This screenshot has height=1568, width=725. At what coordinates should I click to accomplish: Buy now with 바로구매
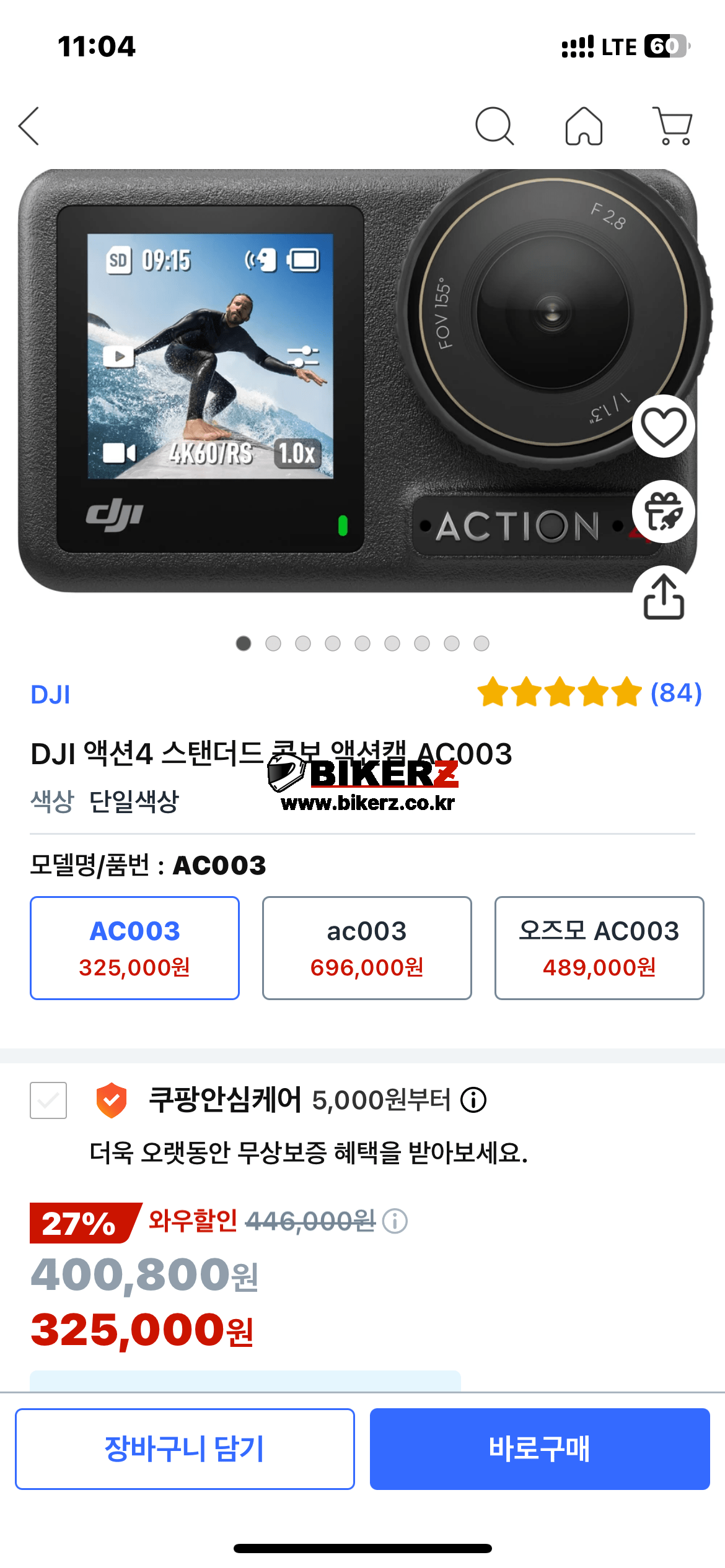[x=540, y=1448]
